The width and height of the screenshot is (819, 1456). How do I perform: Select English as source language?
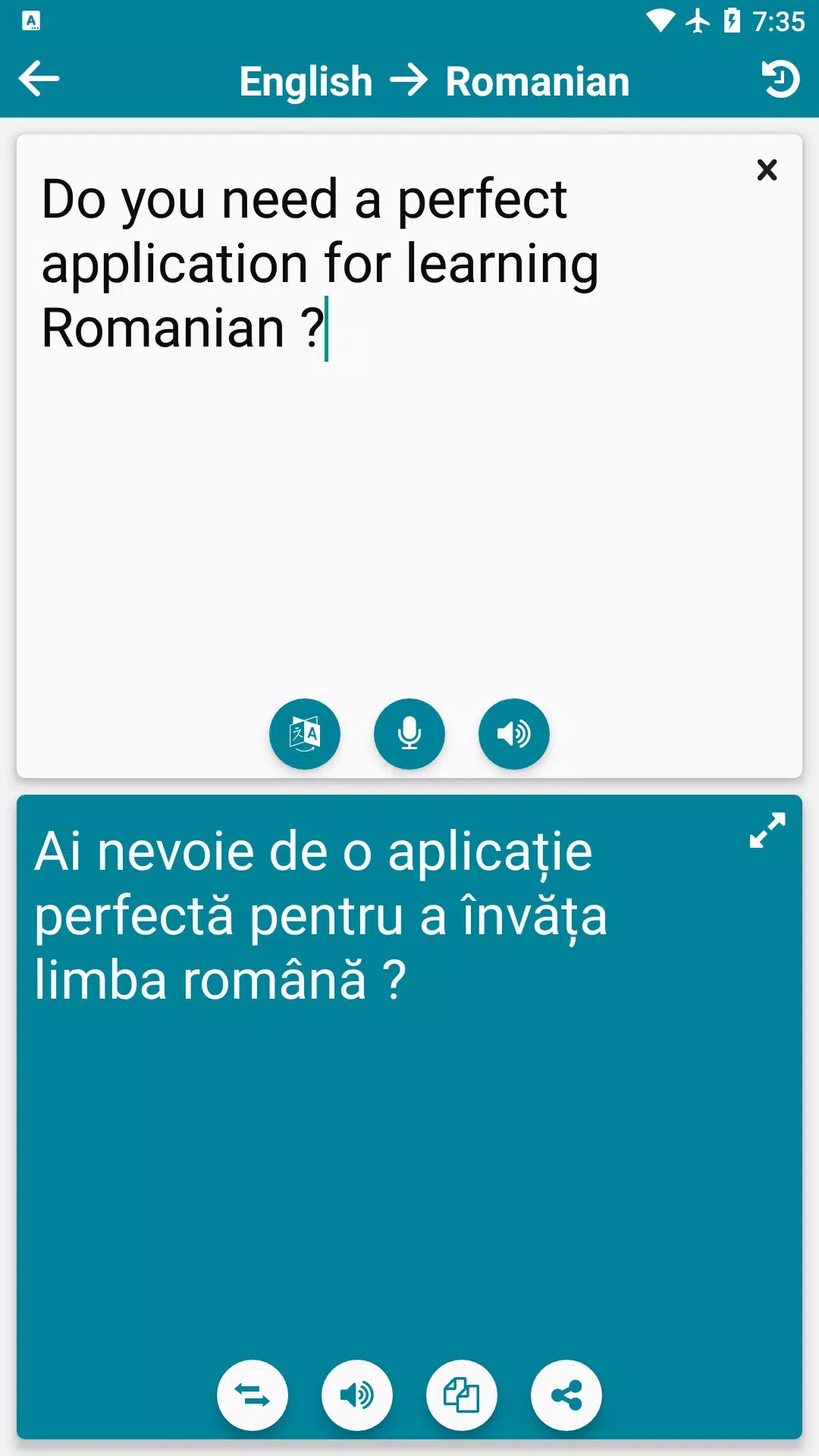point(306,82)
